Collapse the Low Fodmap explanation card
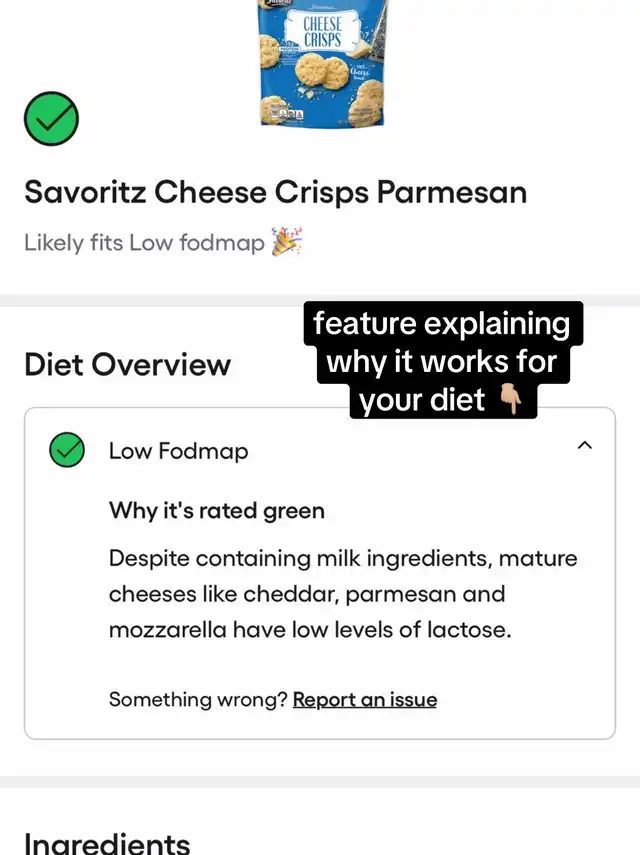Viewport: 640px width, 855px height. 585,446
